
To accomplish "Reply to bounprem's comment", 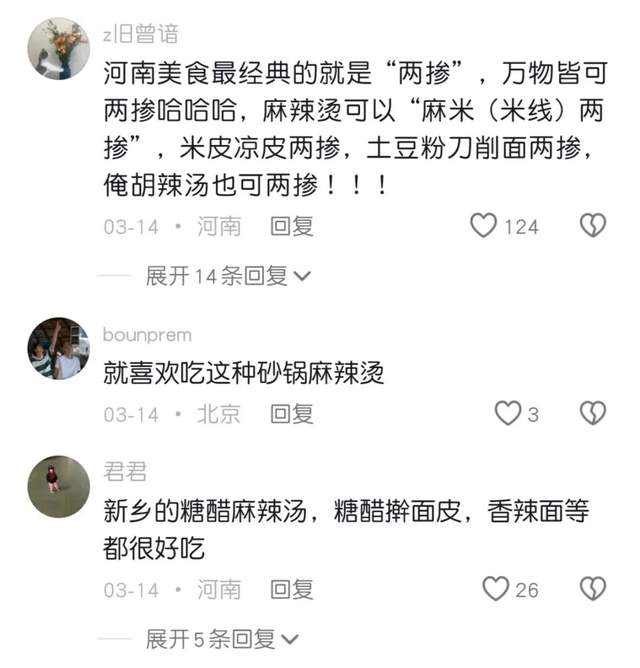I will point(292,413).
